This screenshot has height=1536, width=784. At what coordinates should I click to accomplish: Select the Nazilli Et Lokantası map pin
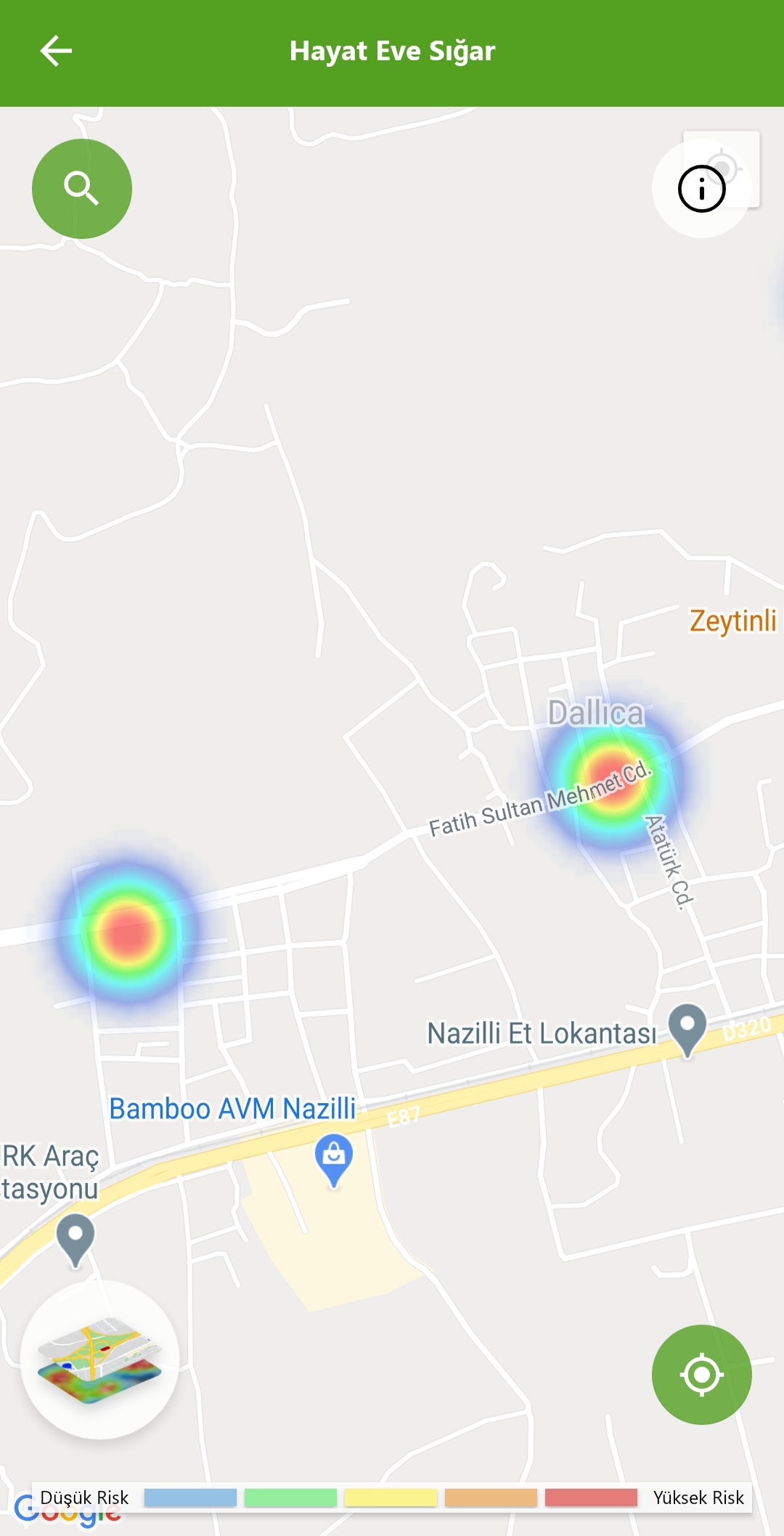(687, 1028)
